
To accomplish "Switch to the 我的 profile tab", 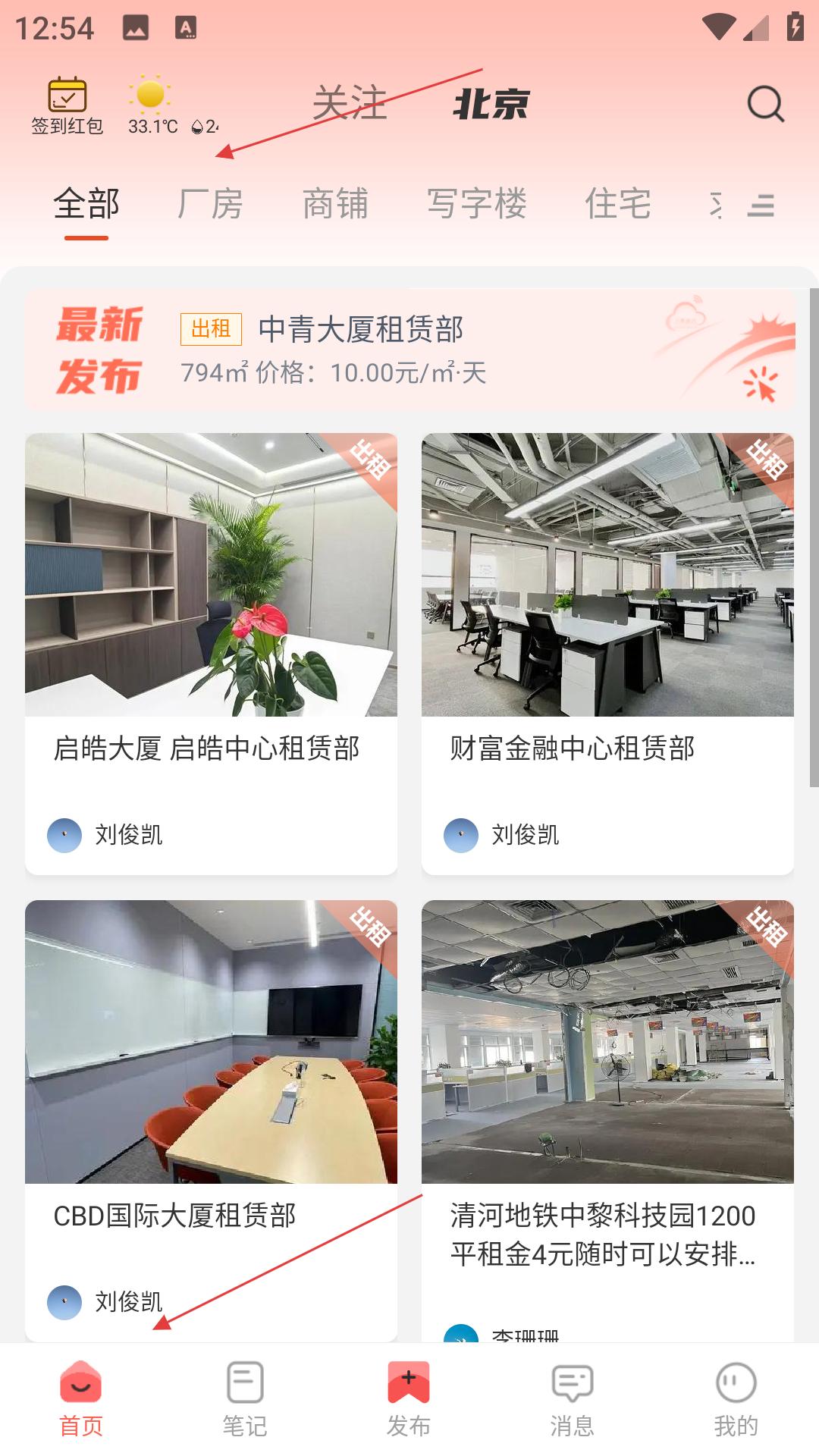I will 736,1399.
